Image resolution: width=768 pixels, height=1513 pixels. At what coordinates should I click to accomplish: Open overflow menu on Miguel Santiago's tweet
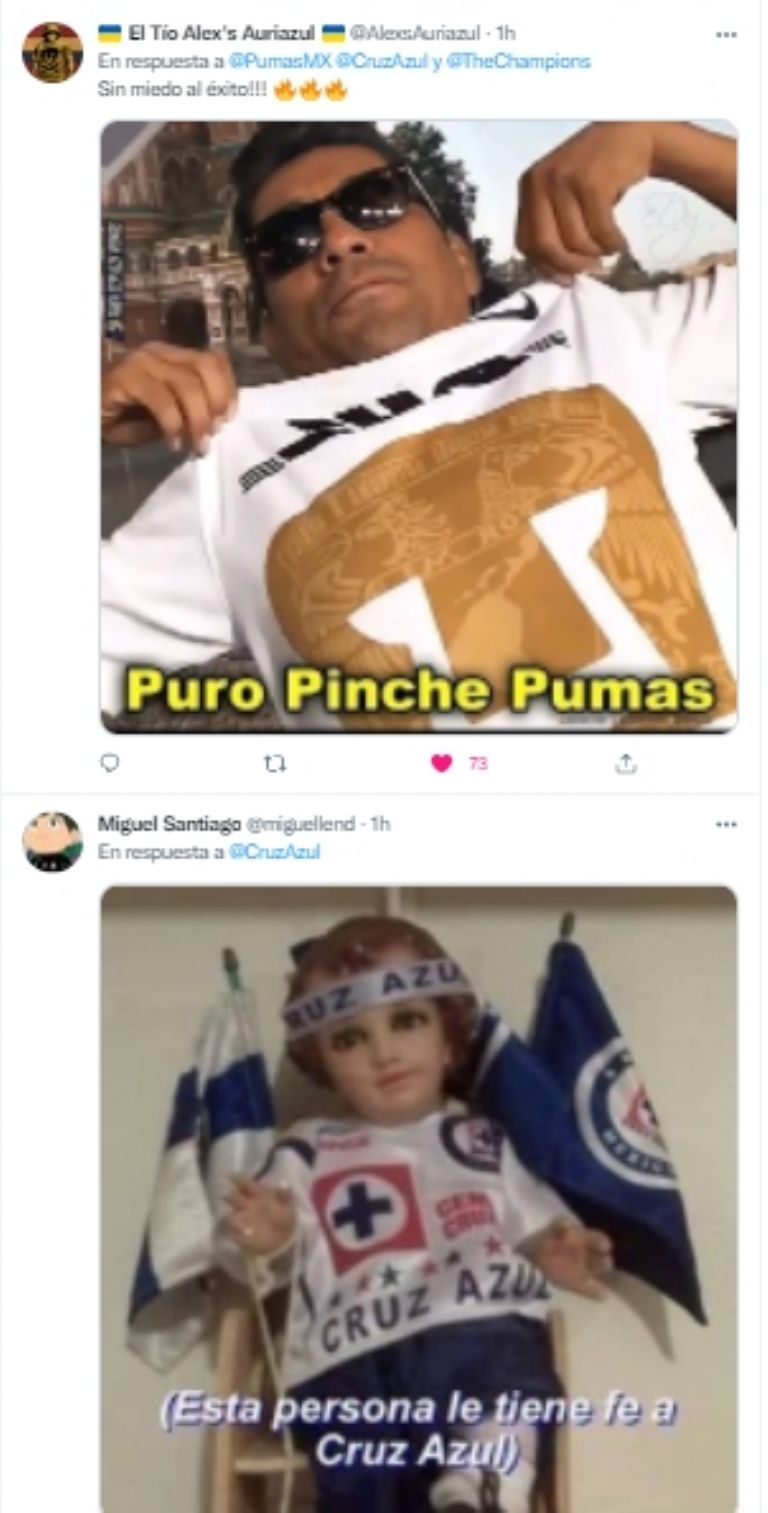click(x=726, y=824)
